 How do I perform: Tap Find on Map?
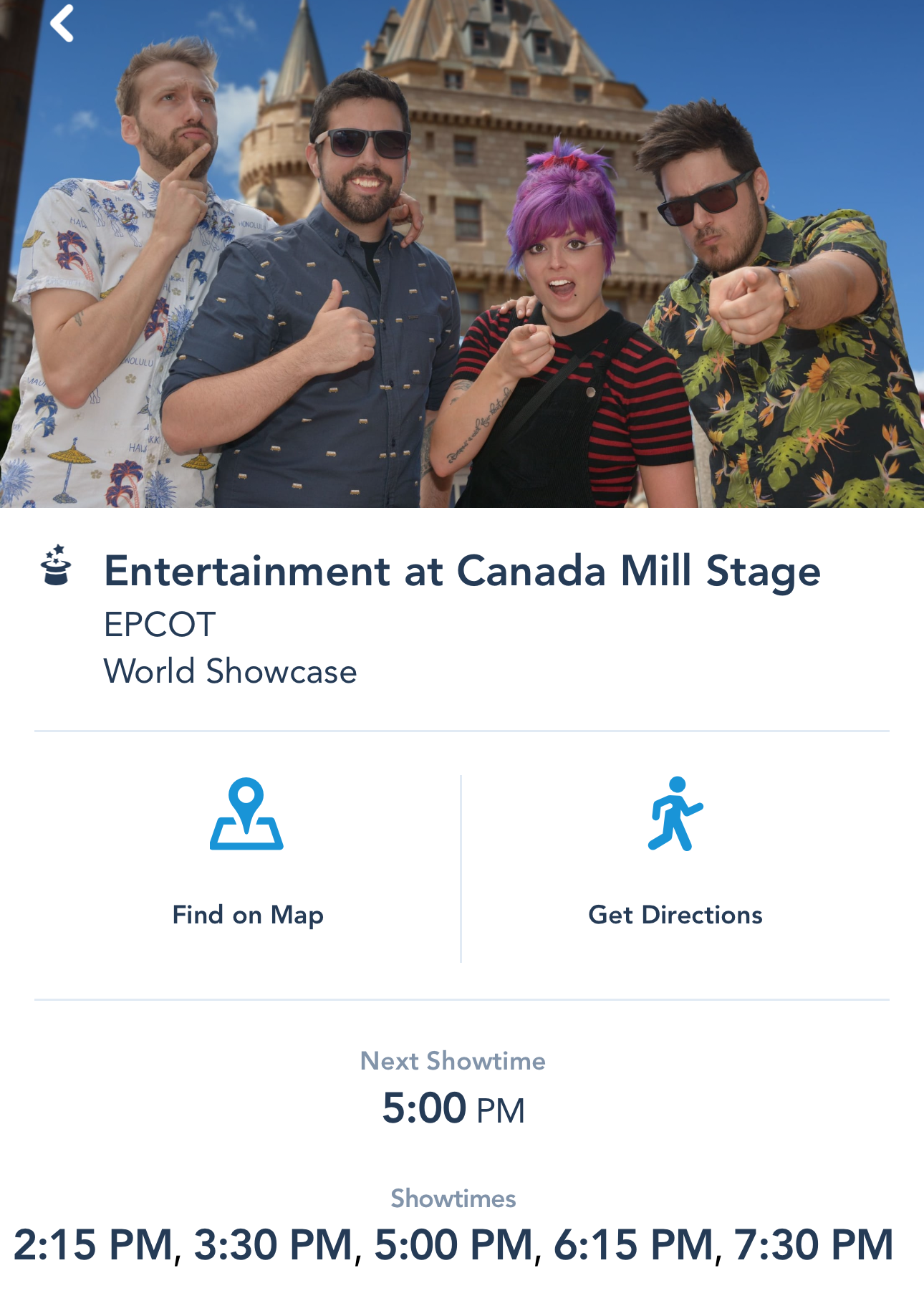point(247,854)
